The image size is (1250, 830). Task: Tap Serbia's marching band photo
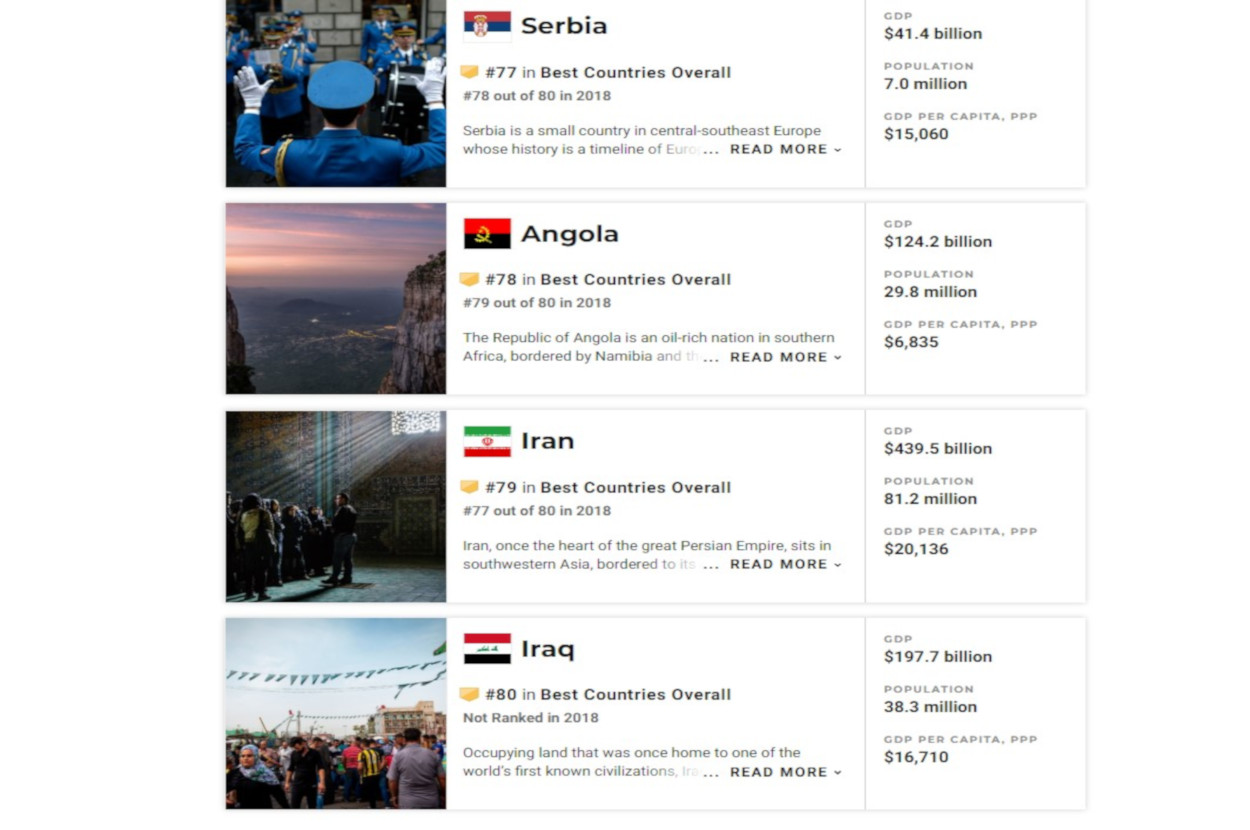pos(336,93)
